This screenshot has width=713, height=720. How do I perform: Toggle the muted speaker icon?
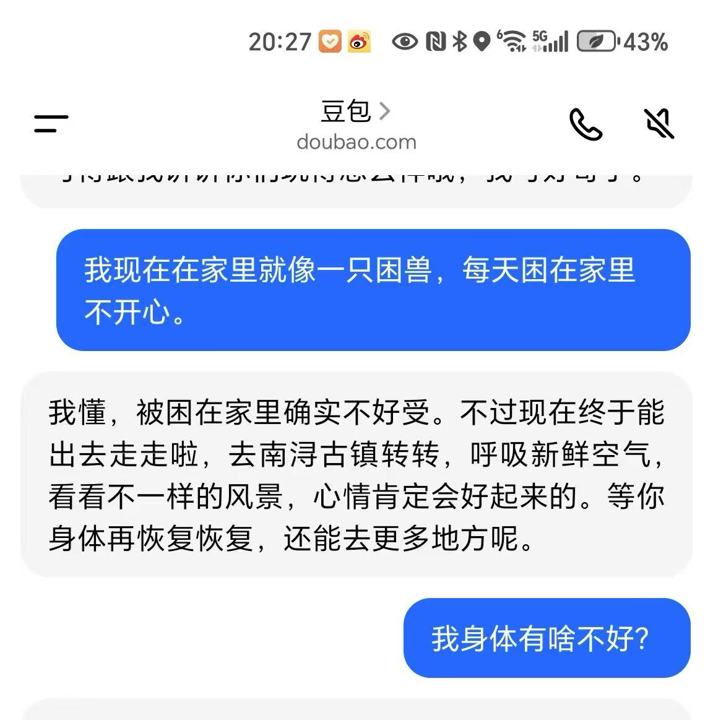(658, 124)
